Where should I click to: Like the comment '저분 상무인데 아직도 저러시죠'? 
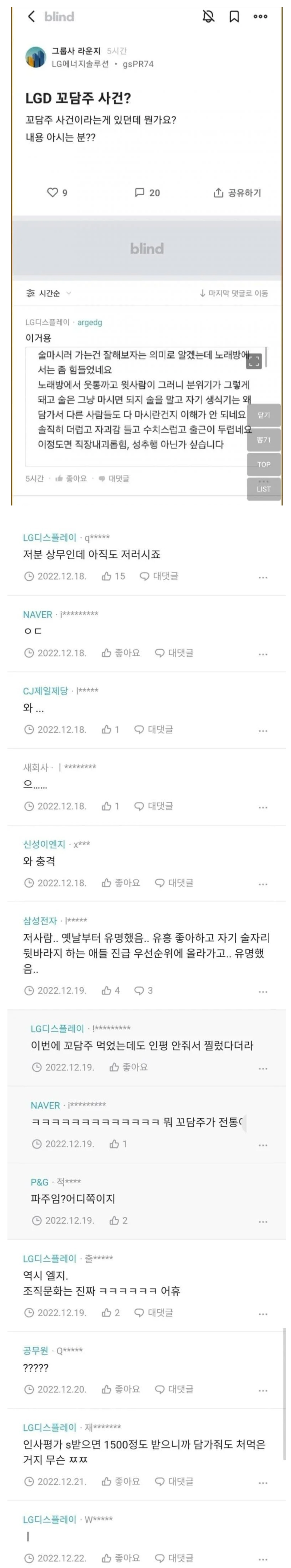pos(113,576)
